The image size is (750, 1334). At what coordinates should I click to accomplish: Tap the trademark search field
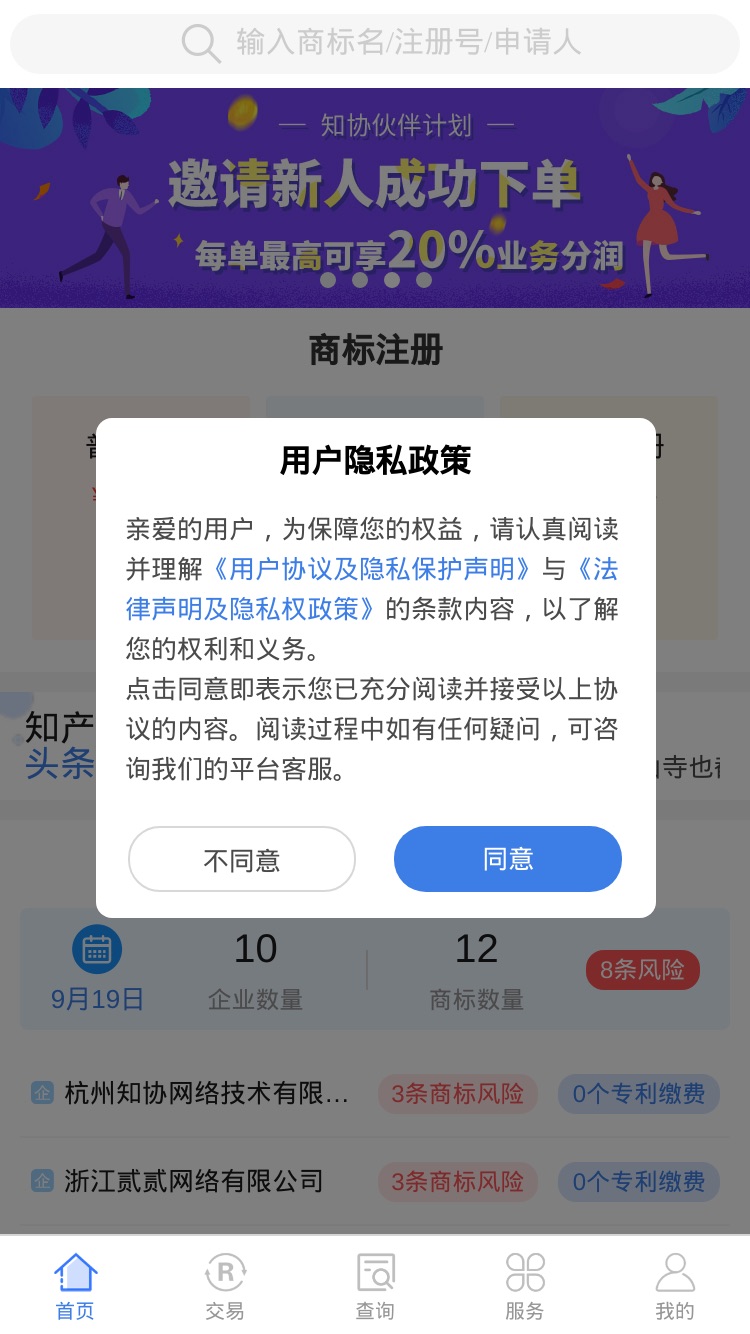tap(375, 43)
